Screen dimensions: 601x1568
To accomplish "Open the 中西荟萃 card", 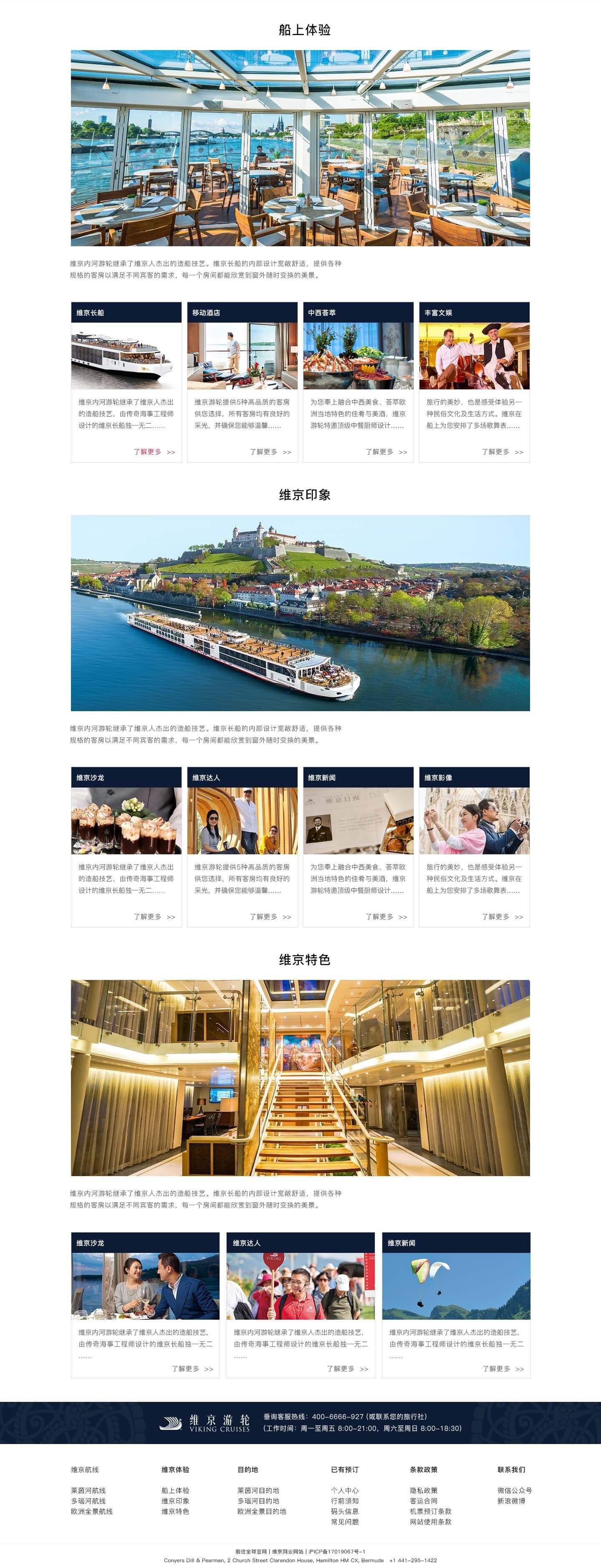I will tap(358, 356).
